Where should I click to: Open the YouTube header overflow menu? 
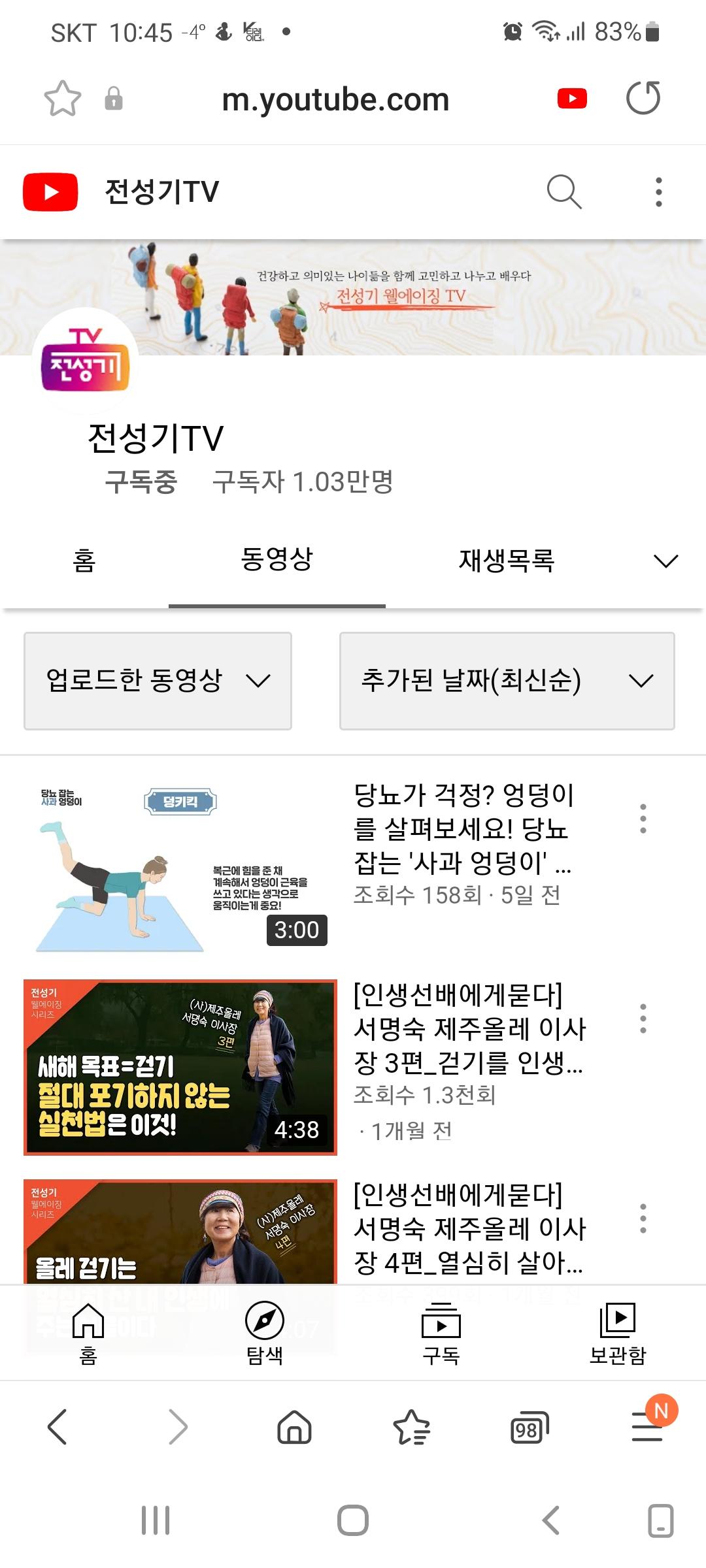(658, 192)
